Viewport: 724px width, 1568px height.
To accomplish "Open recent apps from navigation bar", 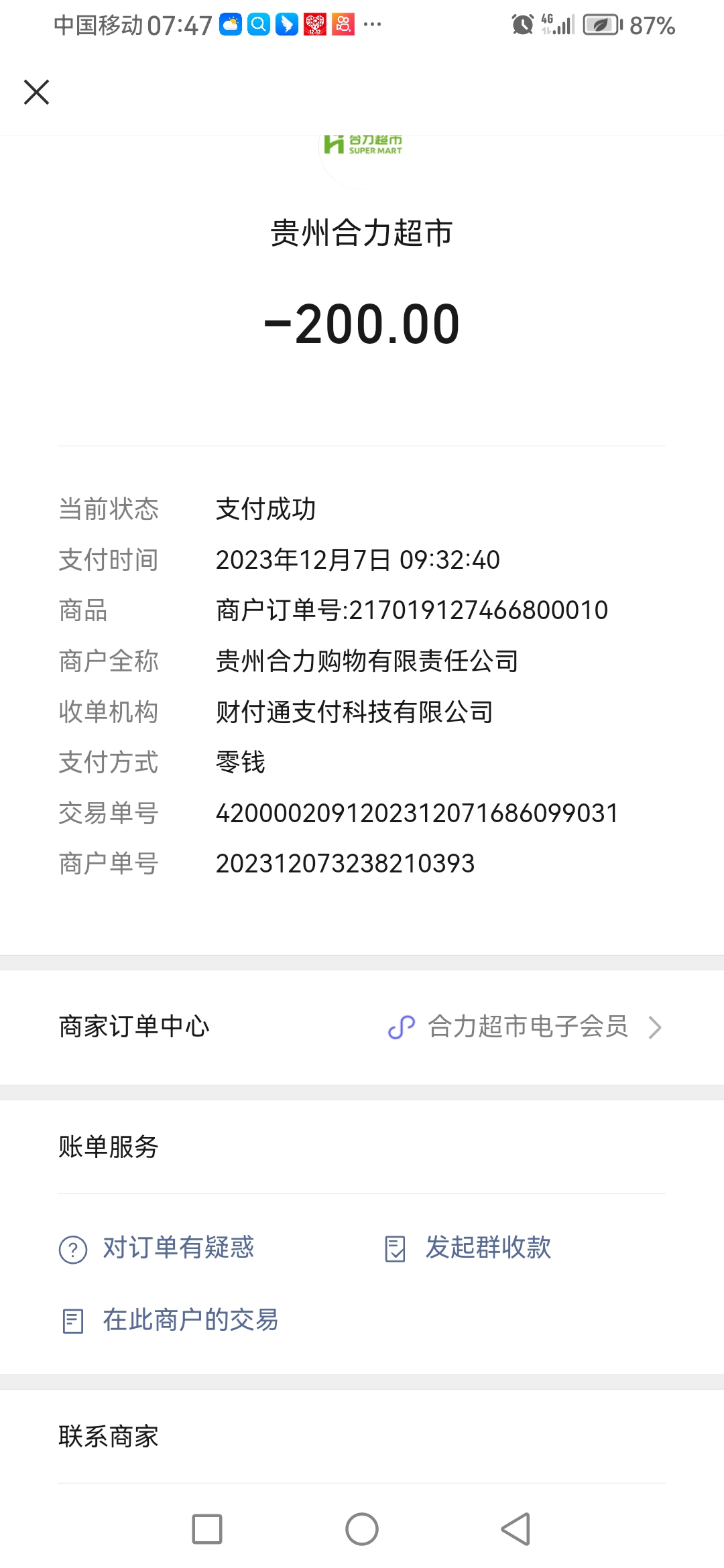I will click(x=207, y=1529).
